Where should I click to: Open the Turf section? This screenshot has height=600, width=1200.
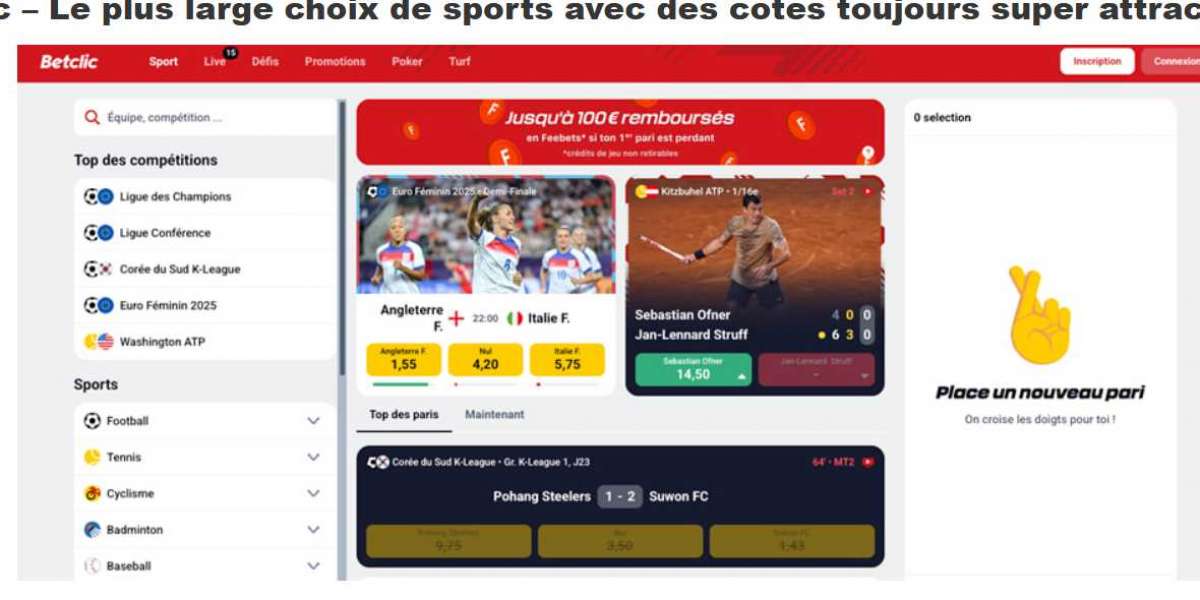(x=459, y=62)
